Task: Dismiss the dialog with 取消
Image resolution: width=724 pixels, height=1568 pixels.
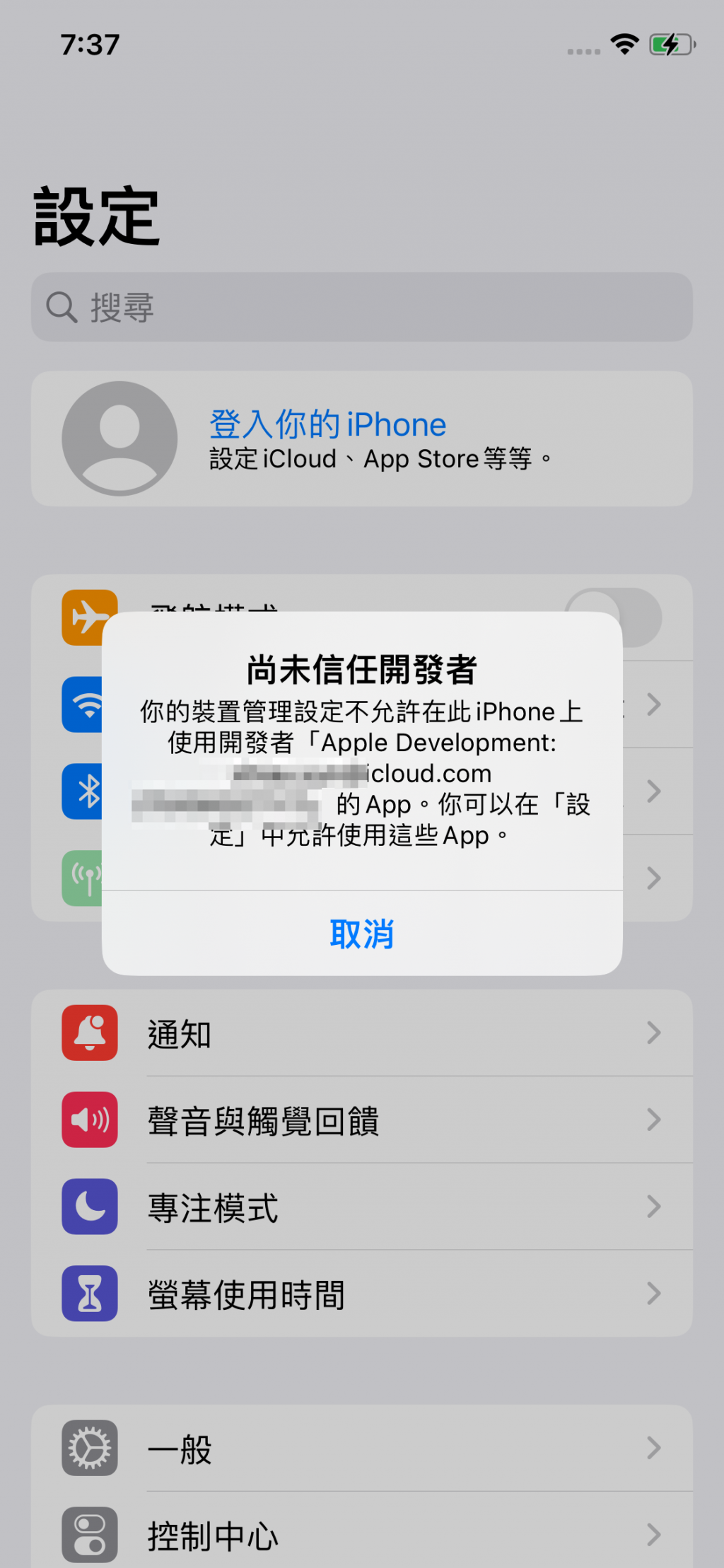Action: pyautogui.click(x=361, y=934)
